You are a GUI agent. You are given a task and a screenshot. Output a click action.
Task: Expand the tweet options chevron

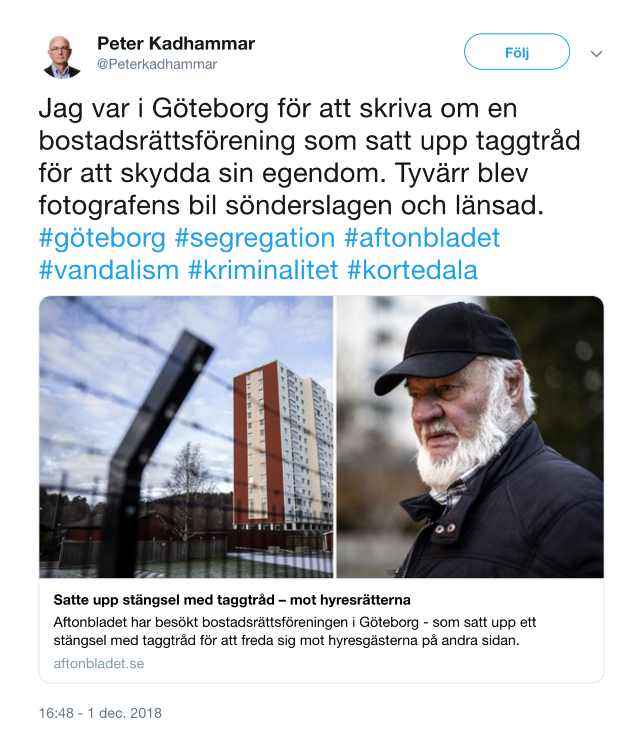pyautogui.click(x=597, y=53)
